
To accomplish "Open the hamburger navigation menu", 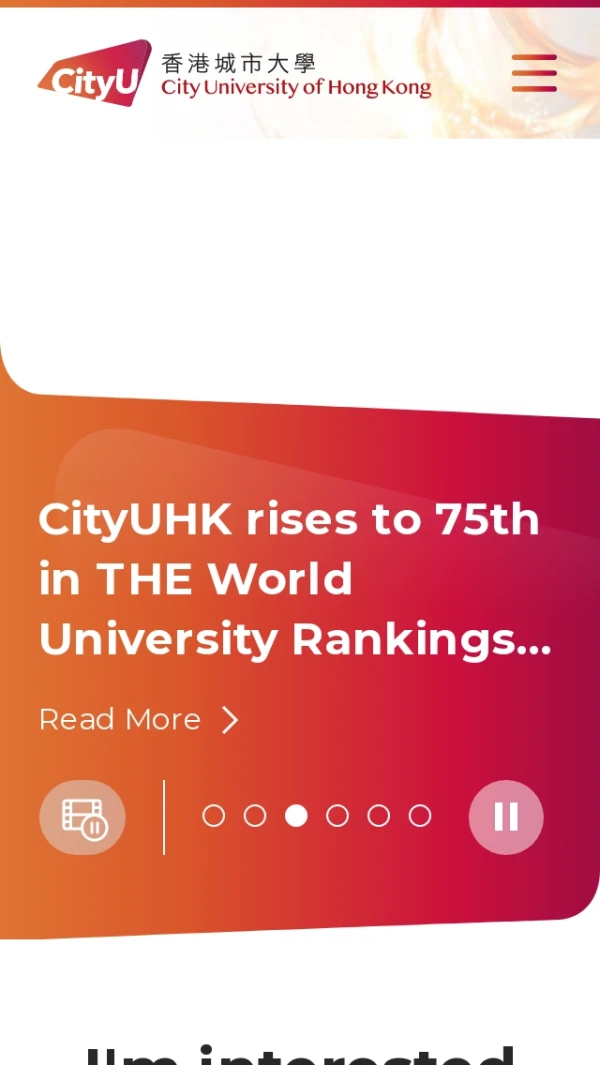I will coord(534,73).
